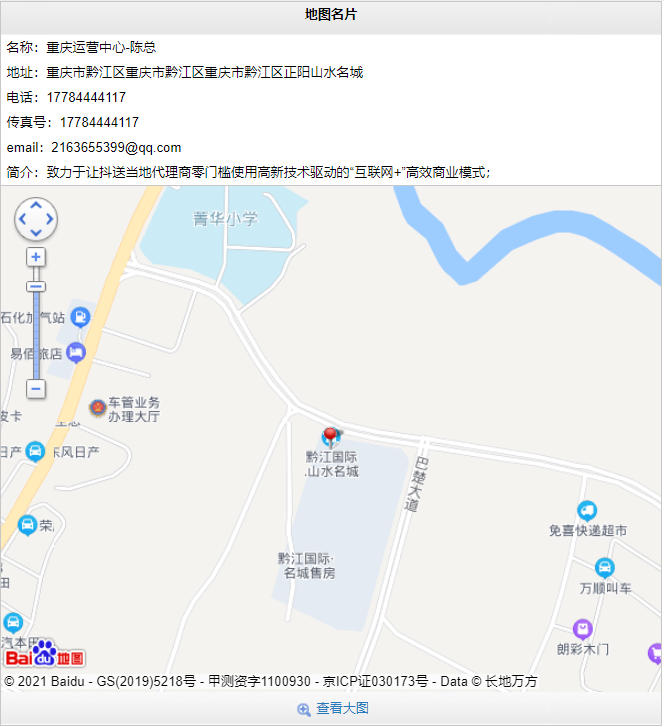Image resolution: width=664 pixels, height=727 pixels.
Task: Zoom out with the minus button
Action: 36,388
